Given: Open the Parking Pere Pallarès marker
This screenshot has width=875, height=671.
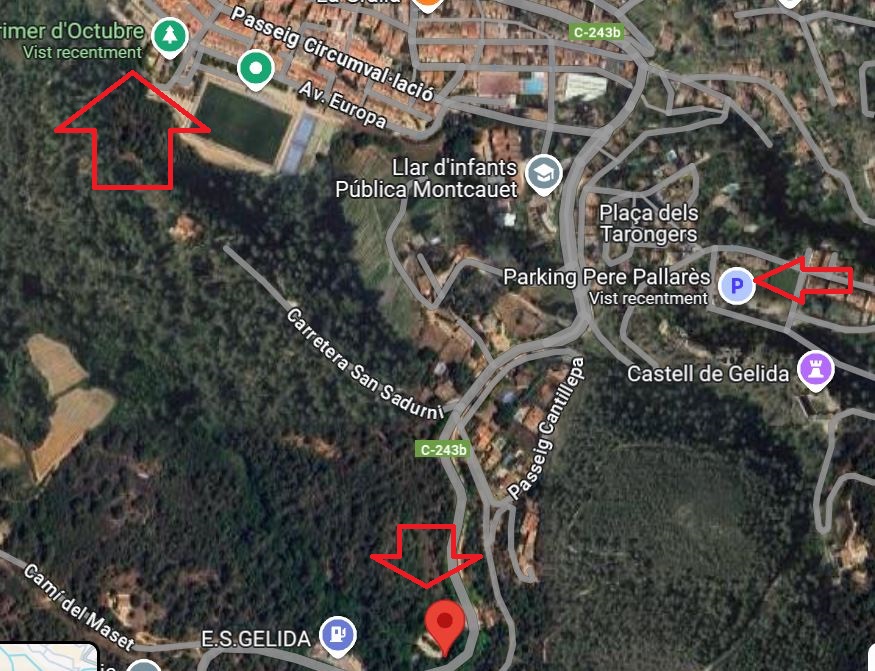Looking at the screenshot, I should (x=737, y=287).
